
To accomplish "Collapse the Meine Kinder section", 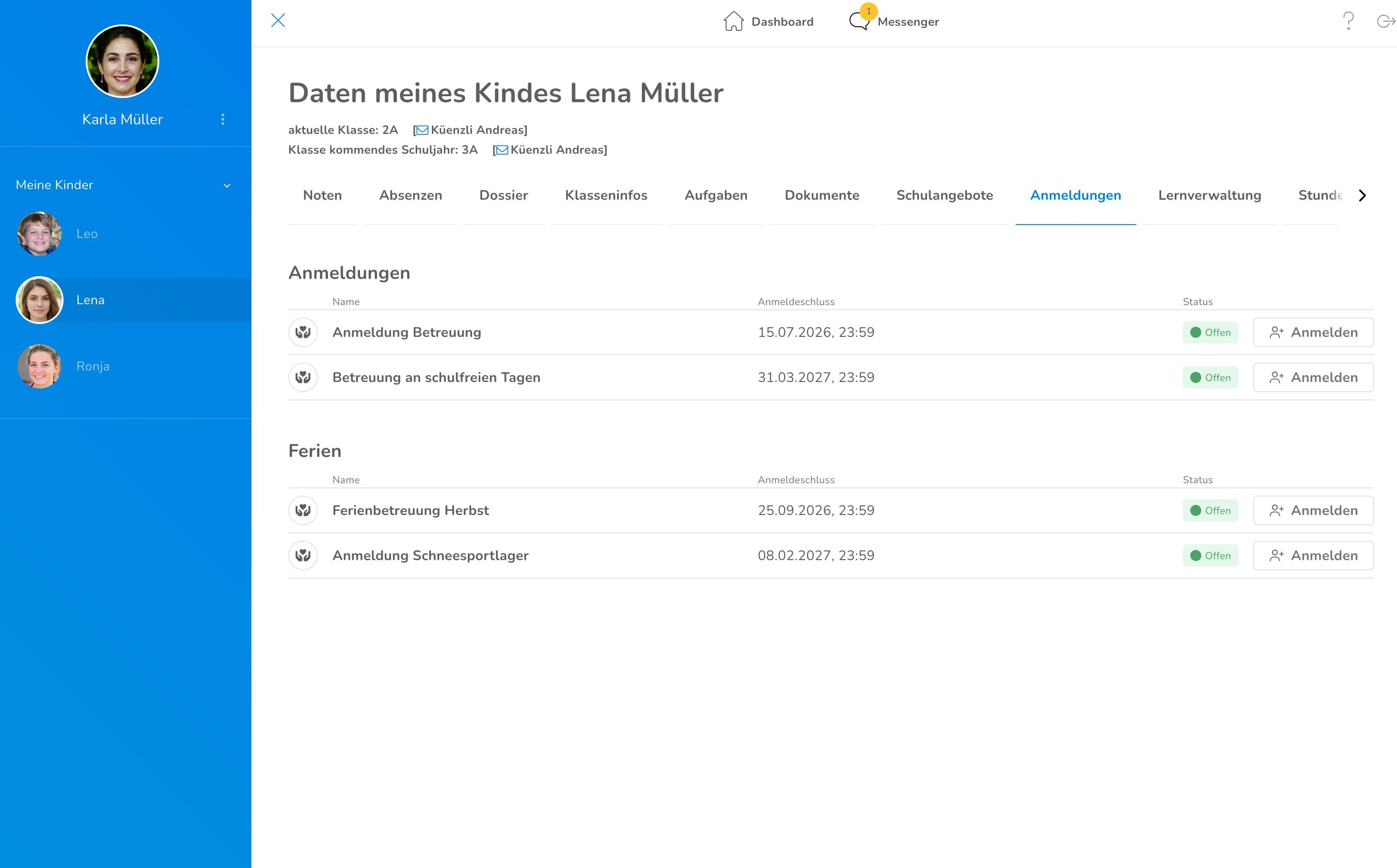I will point(227,185).
